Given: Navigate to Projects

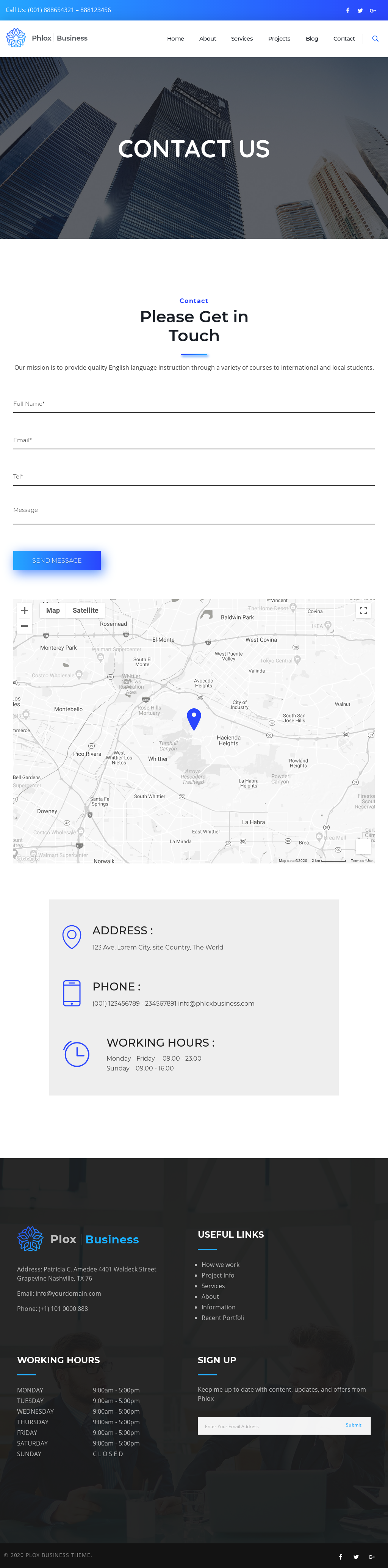Looking at the screenshot, I should point(278,38).
